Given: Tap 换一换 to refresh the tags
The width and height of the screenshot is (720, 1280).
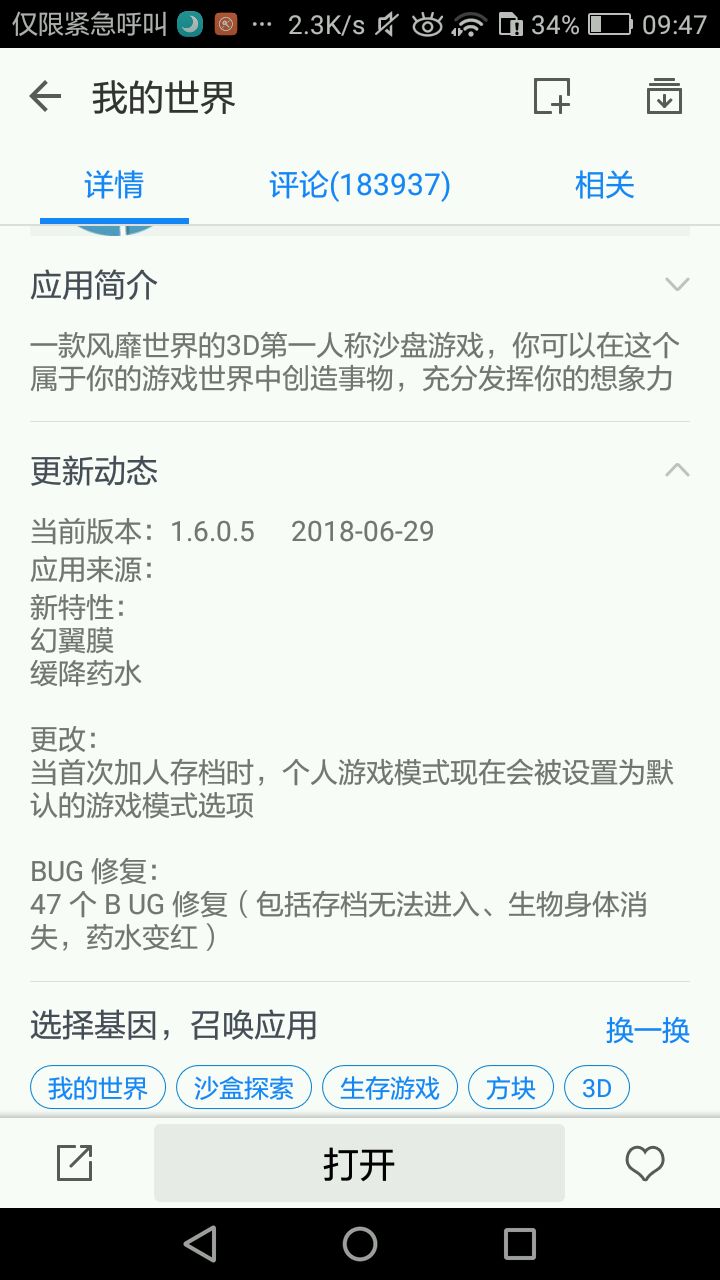Looking at the screenshot, I should (x=647, y=1029).
